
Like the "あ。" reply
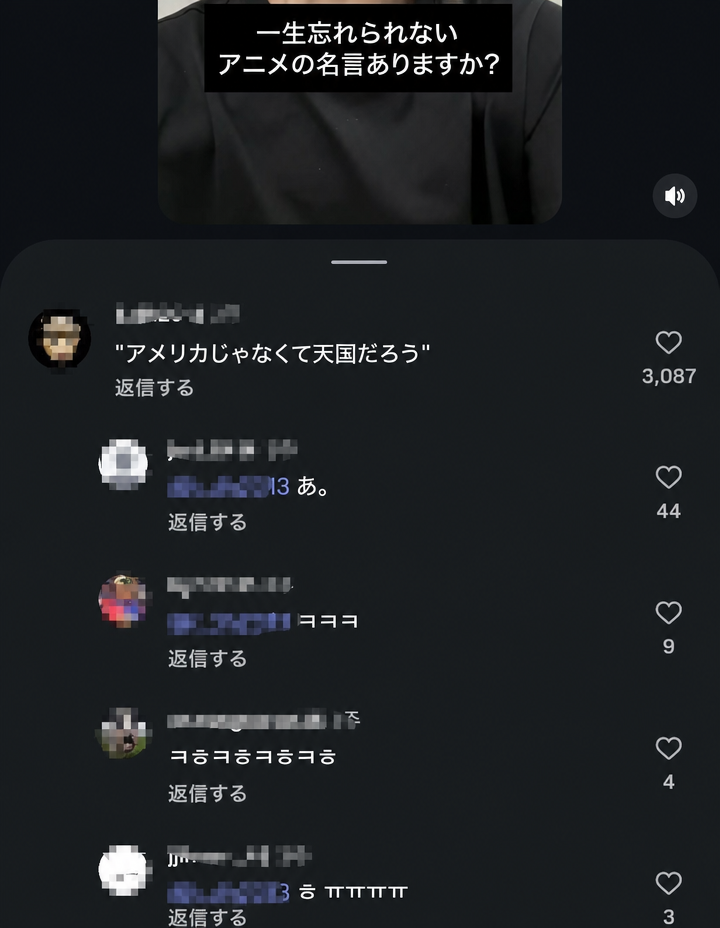point(669,477)
